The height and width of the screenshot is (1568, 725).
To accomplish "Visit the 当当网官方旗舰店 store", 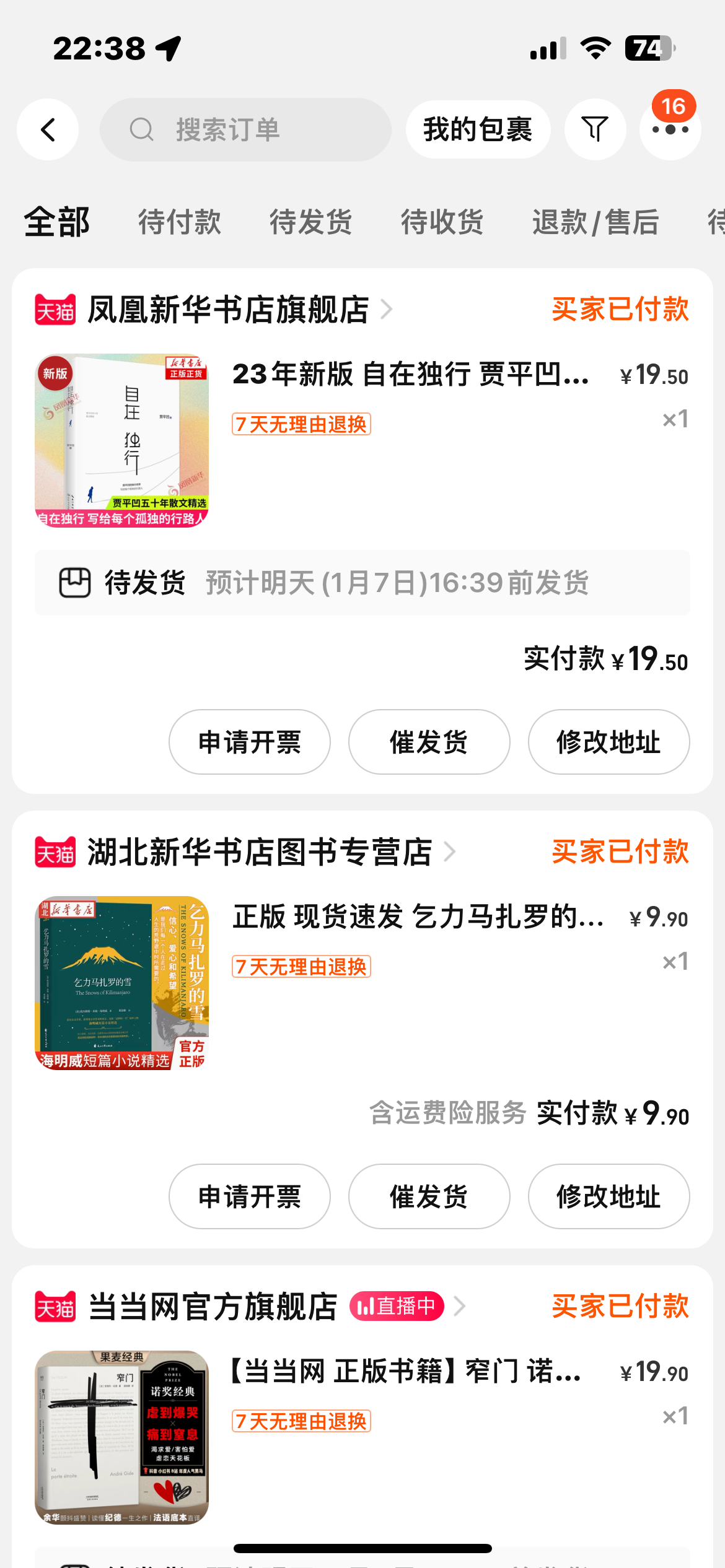I will pos(213,1307).
